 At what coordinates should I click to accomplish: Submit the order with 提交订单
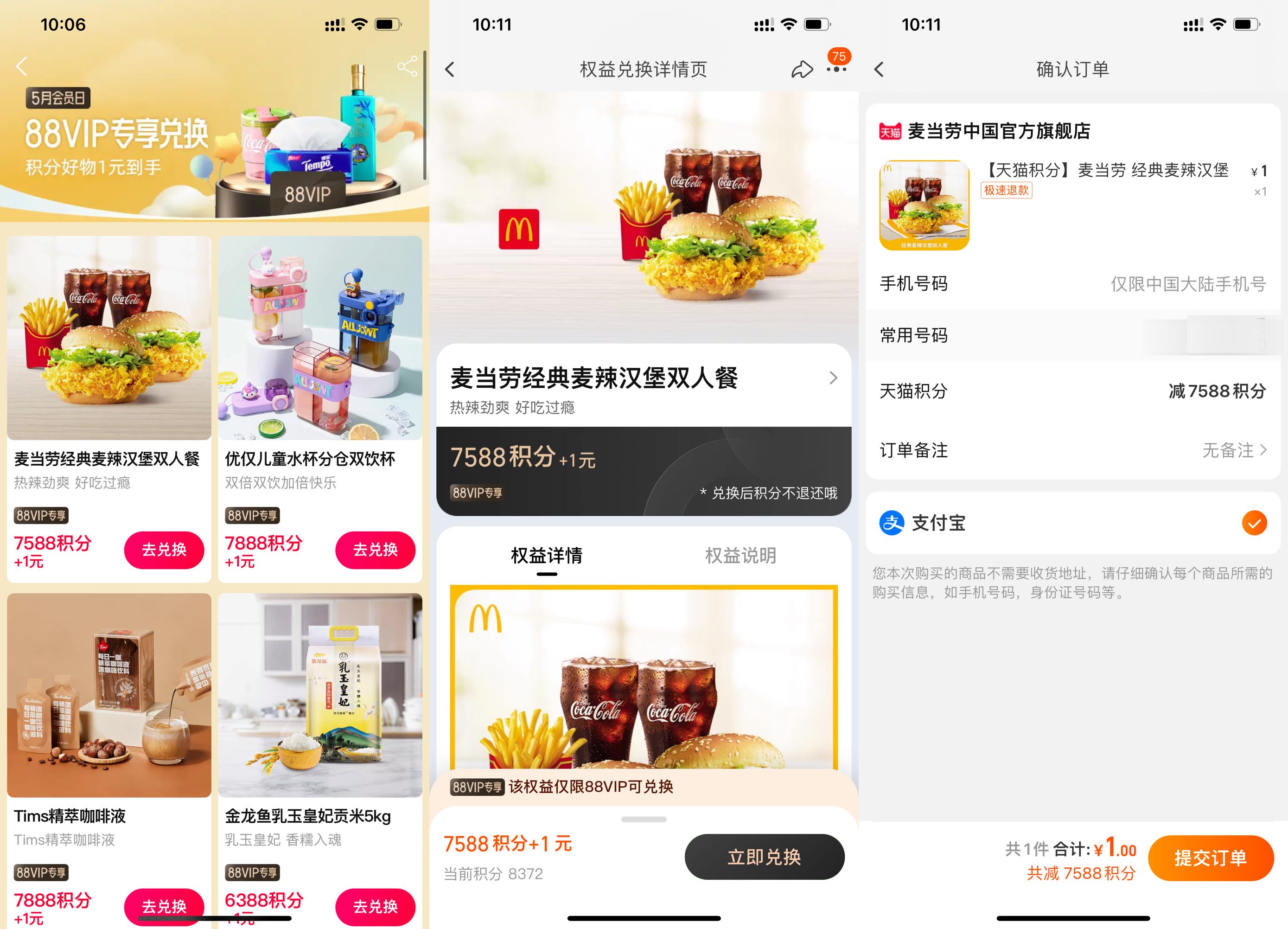coord(1210,858)
